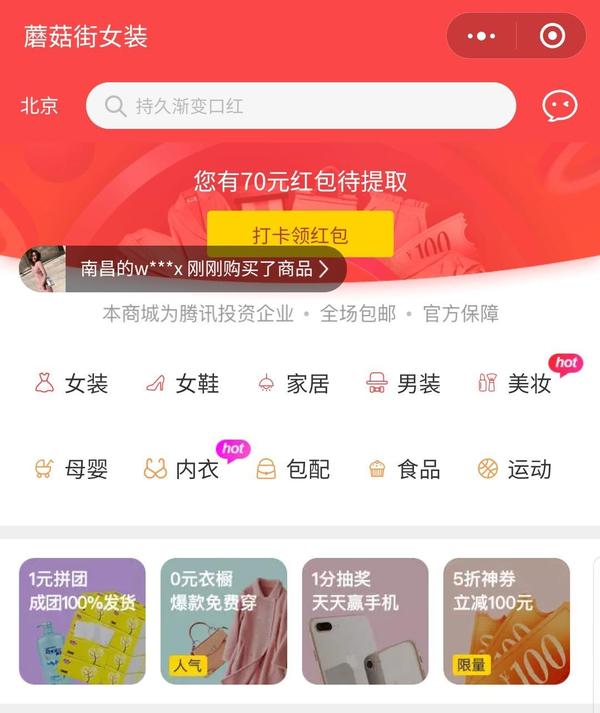This screenshot has width=600, height=713.
Task: Select the 男装 category
Action: 405,384
